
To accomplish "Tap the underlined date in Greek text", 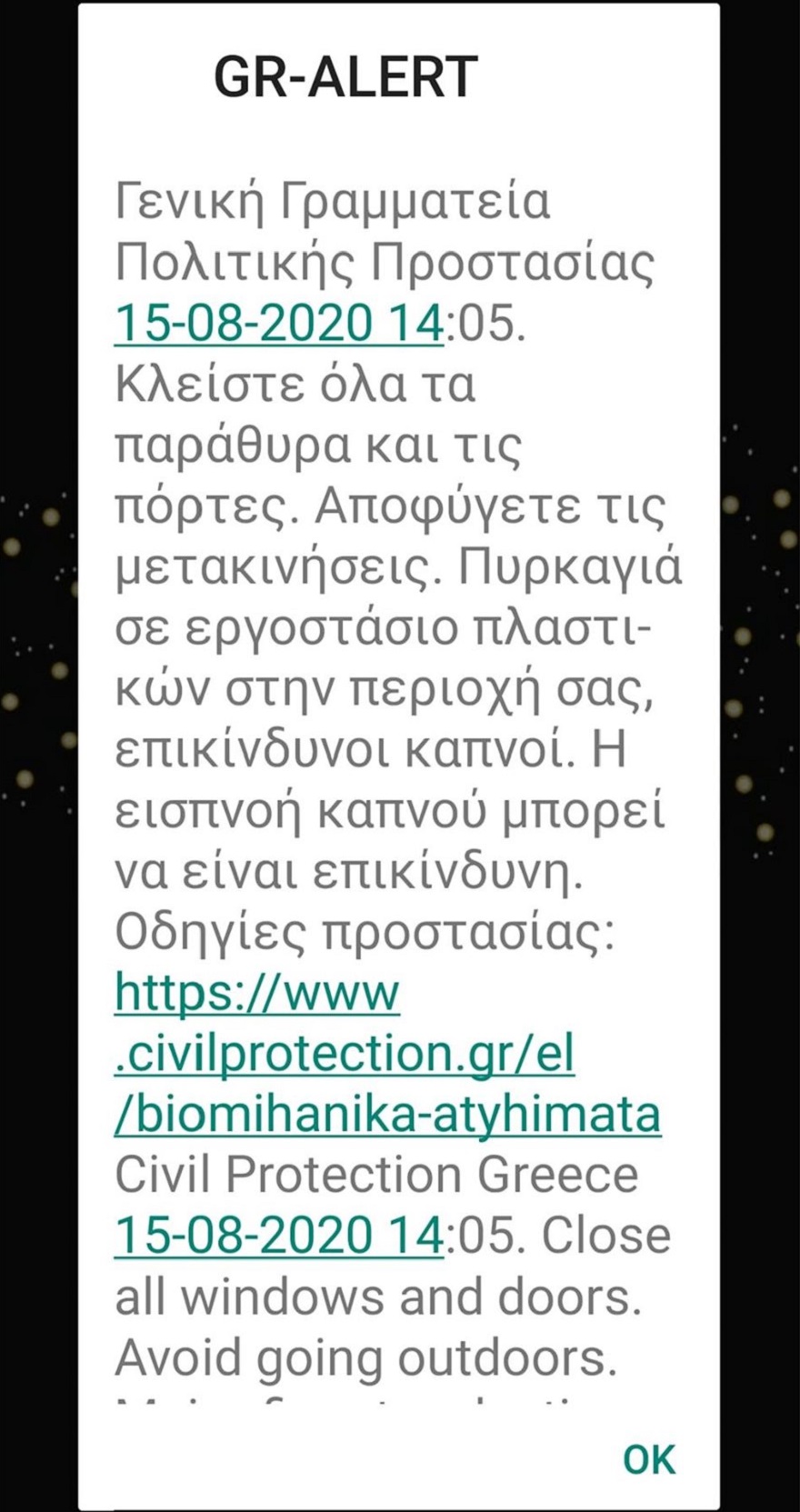I will pyautogui.click(x=278, y=323).
